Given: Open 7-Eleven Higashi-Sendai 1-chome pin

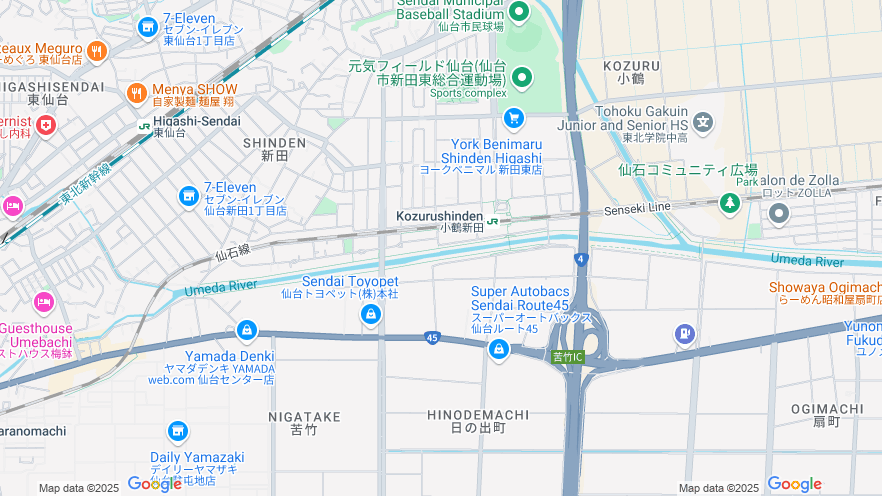Looking at the screenshot, I should (x=148, y=27).
